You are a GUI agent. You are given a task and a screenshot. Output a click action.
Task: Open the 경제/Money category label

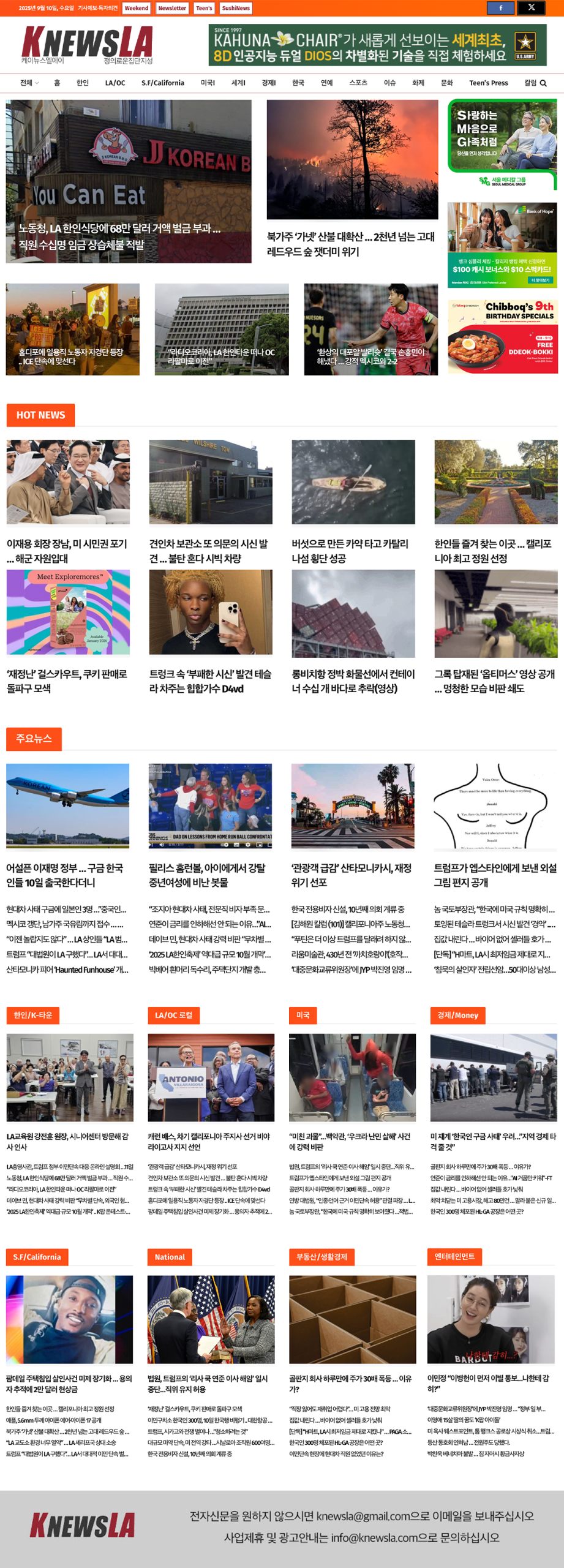(x=457, y=1015)
